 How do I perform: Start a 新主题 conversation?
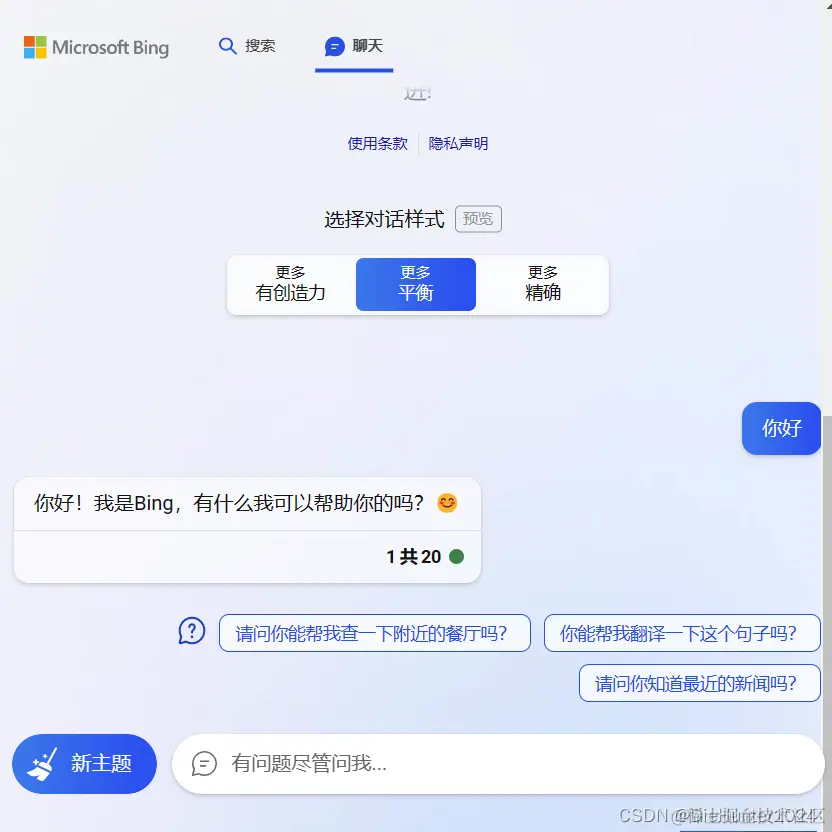coord(85,764)
